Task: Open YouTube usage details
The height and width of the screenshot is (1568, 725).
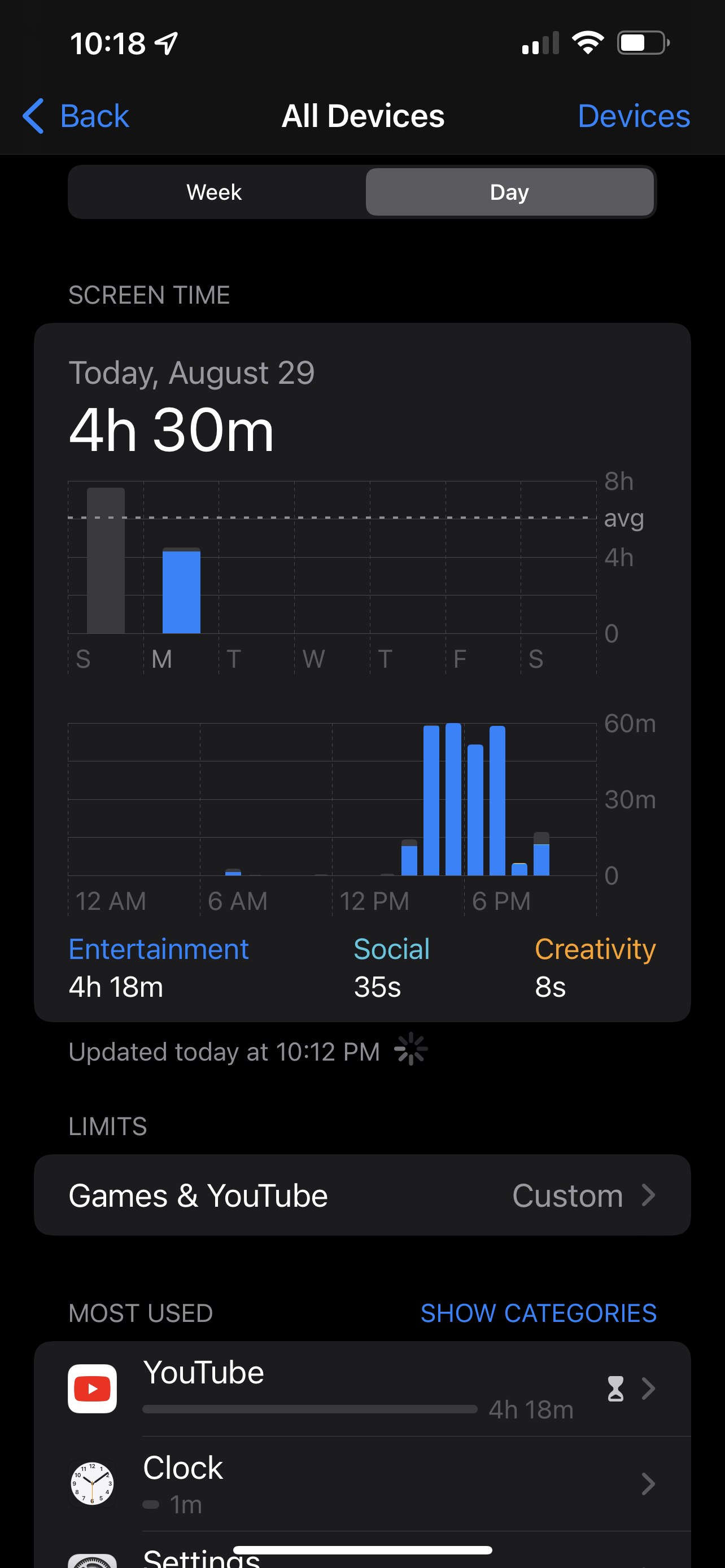Action: [x=362, y=1389]
